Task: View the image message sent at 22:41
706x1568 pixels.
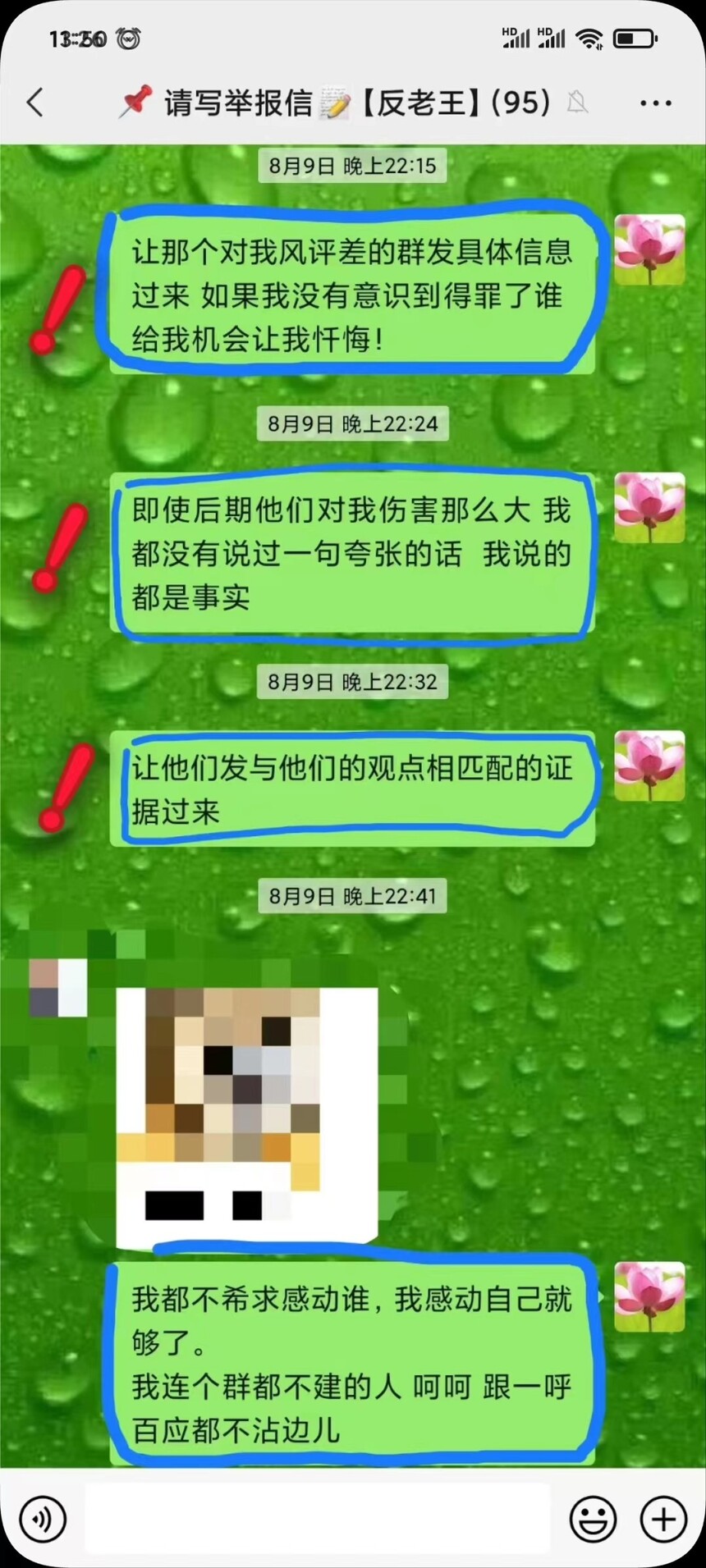Action: point(246,1116)
